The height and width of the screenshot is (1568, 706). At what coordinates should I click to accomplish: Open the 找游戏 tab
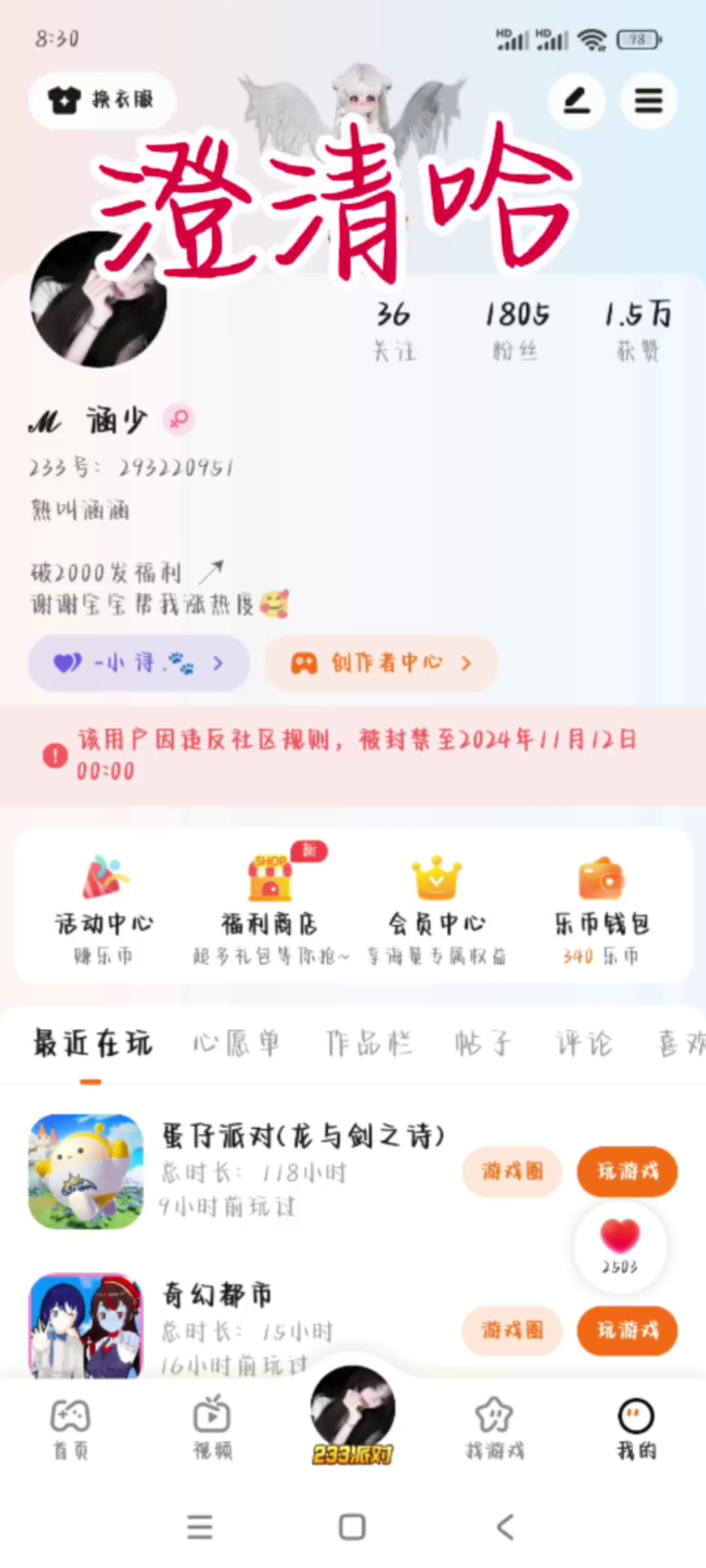click(494, 1429)
